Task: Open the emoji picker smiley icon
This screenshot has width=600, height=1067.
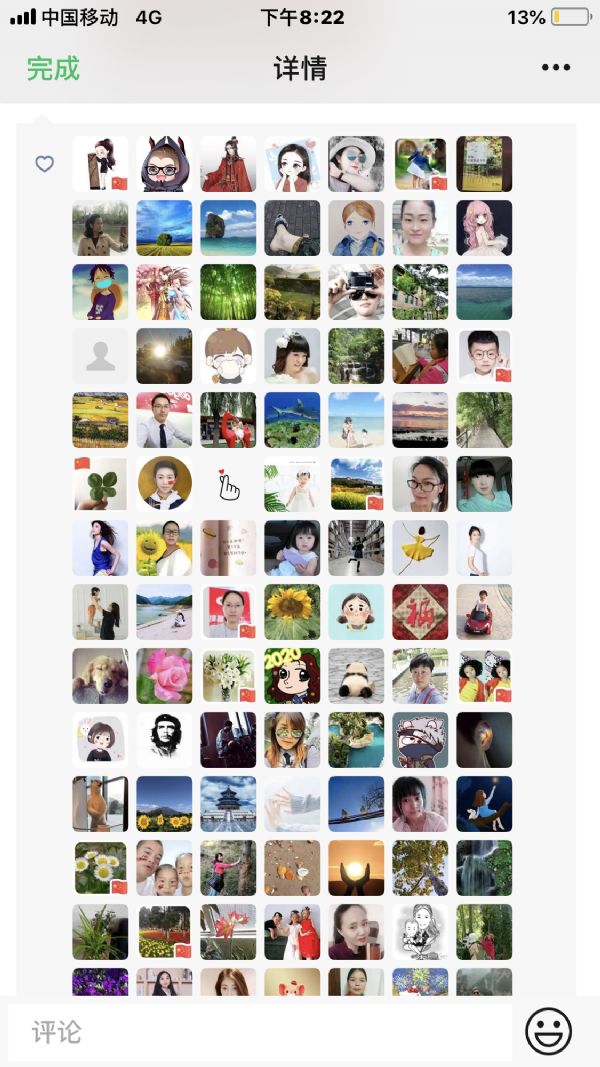Action: coord(548,1031)
